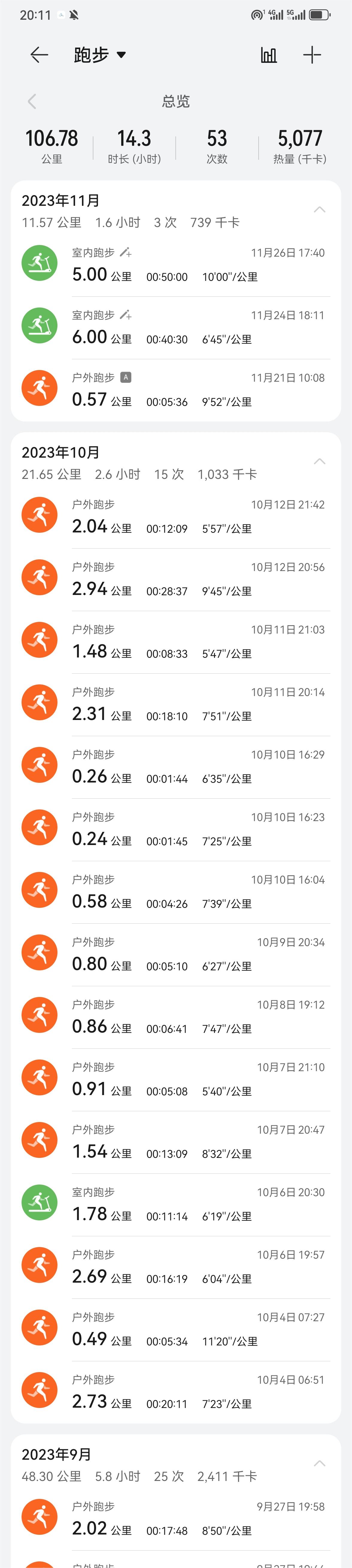352x1568 pixels.
Task: Collapse the 2023年9月 section
Action: [319, 1464]
